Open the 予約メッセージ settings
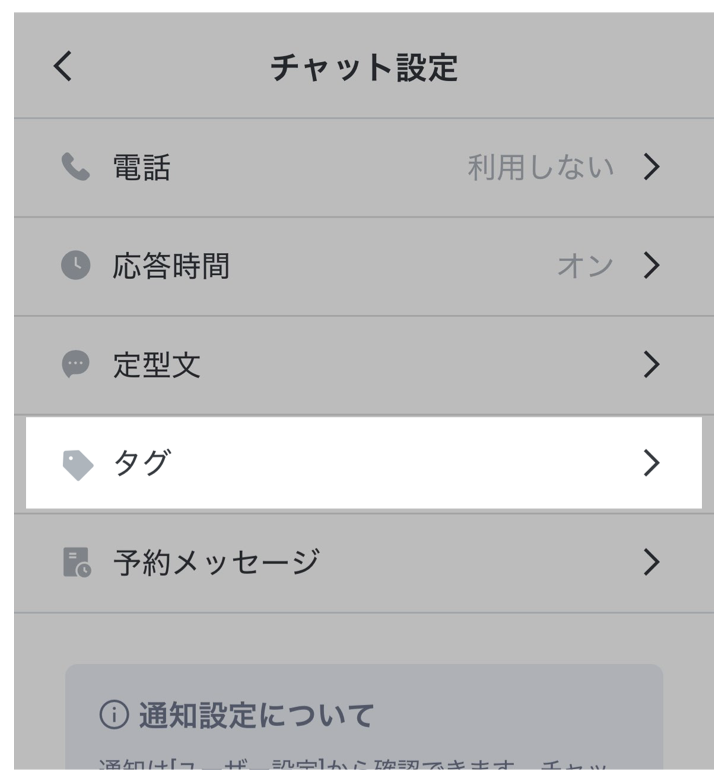Viewport: 728px width, 782px height. [364, 562]
